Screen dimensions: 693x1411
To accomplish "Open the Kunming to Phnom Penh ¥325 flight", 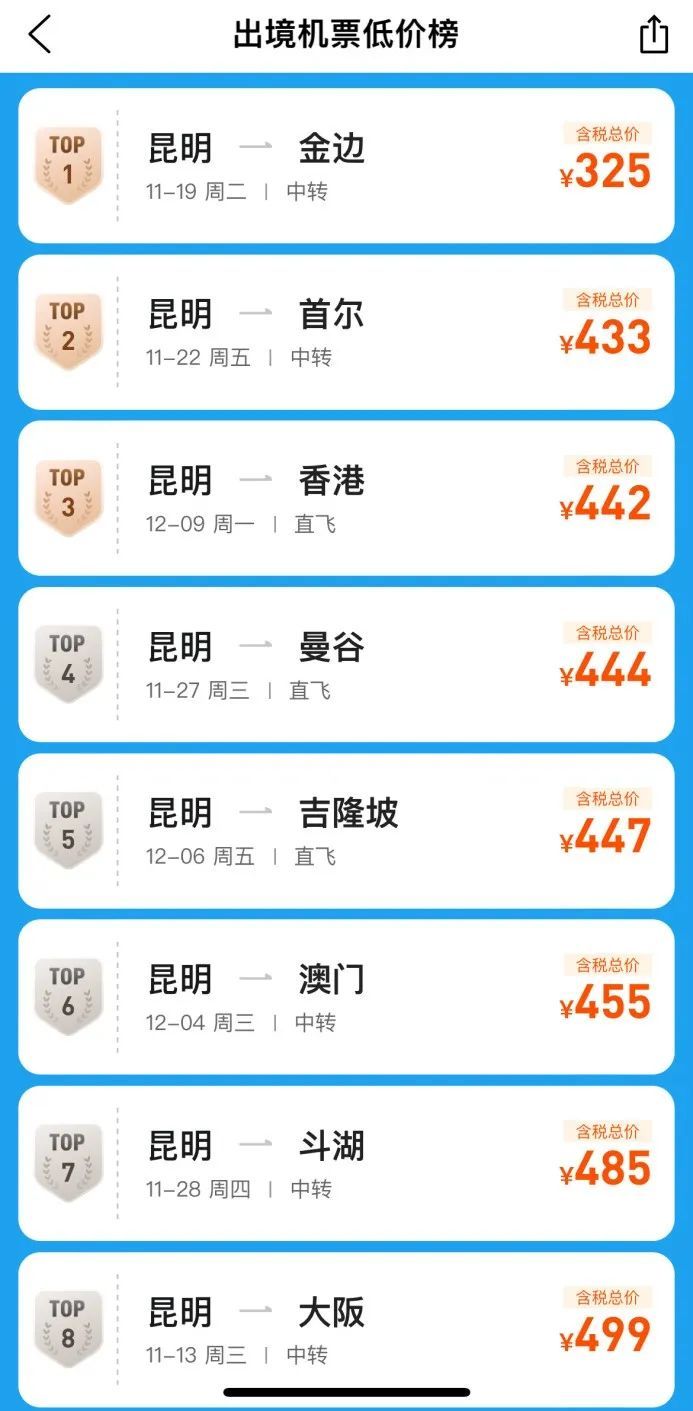I will (346, 166).
